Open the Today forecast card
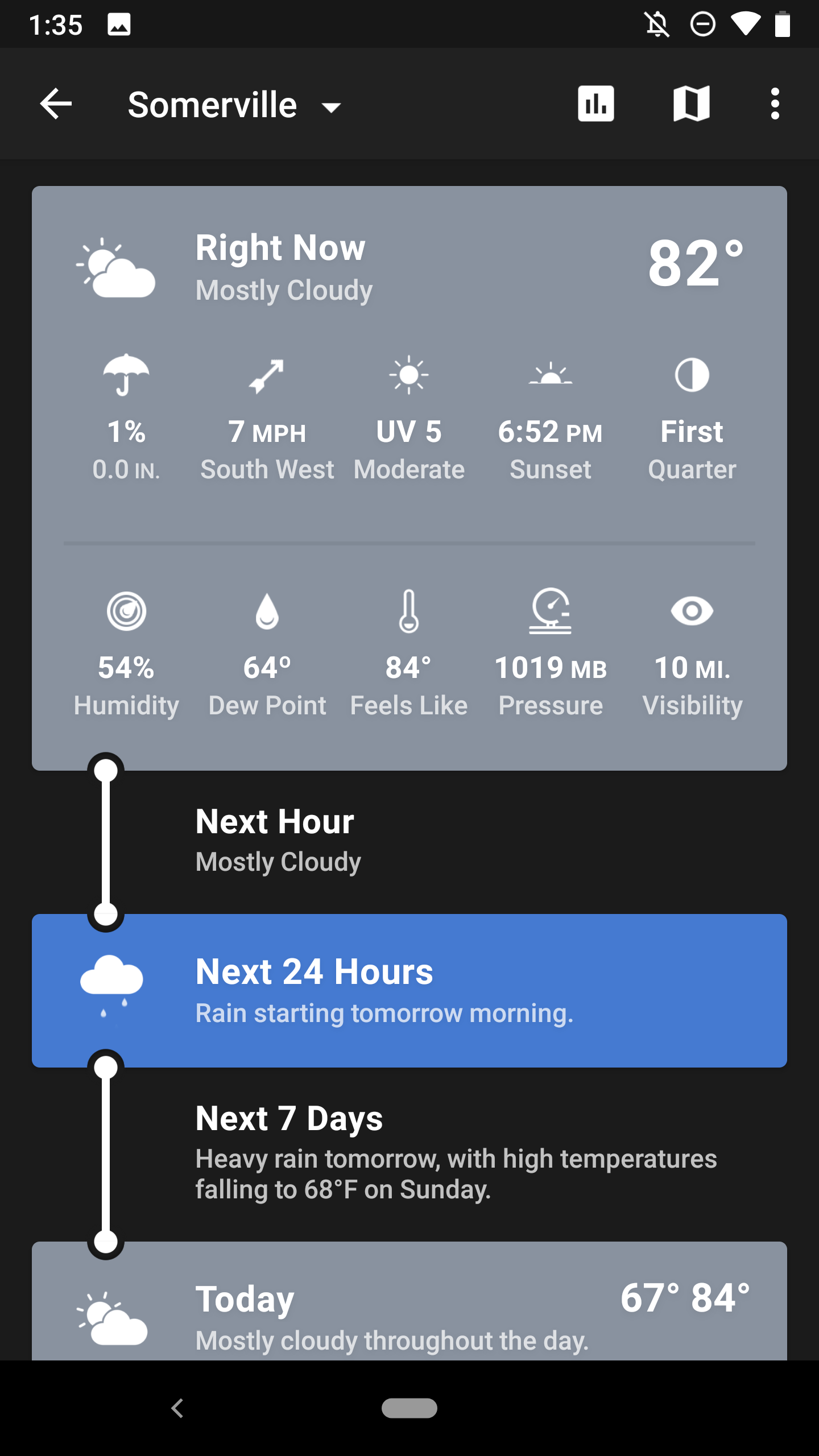 tap(409, 1314)
